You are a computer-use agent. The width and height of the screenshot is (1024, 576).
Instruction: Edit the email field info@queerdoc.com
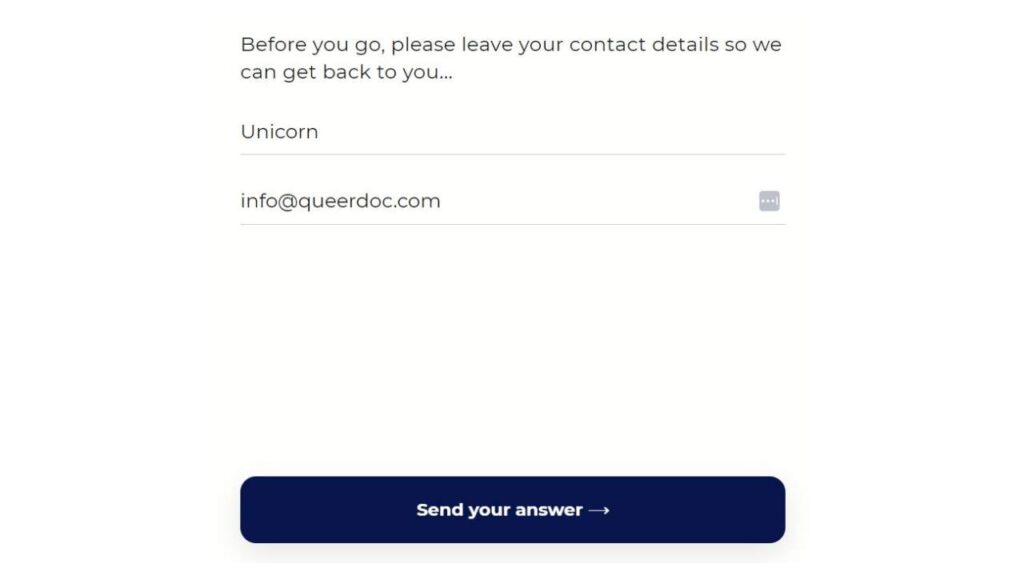[x=490, y=201]
